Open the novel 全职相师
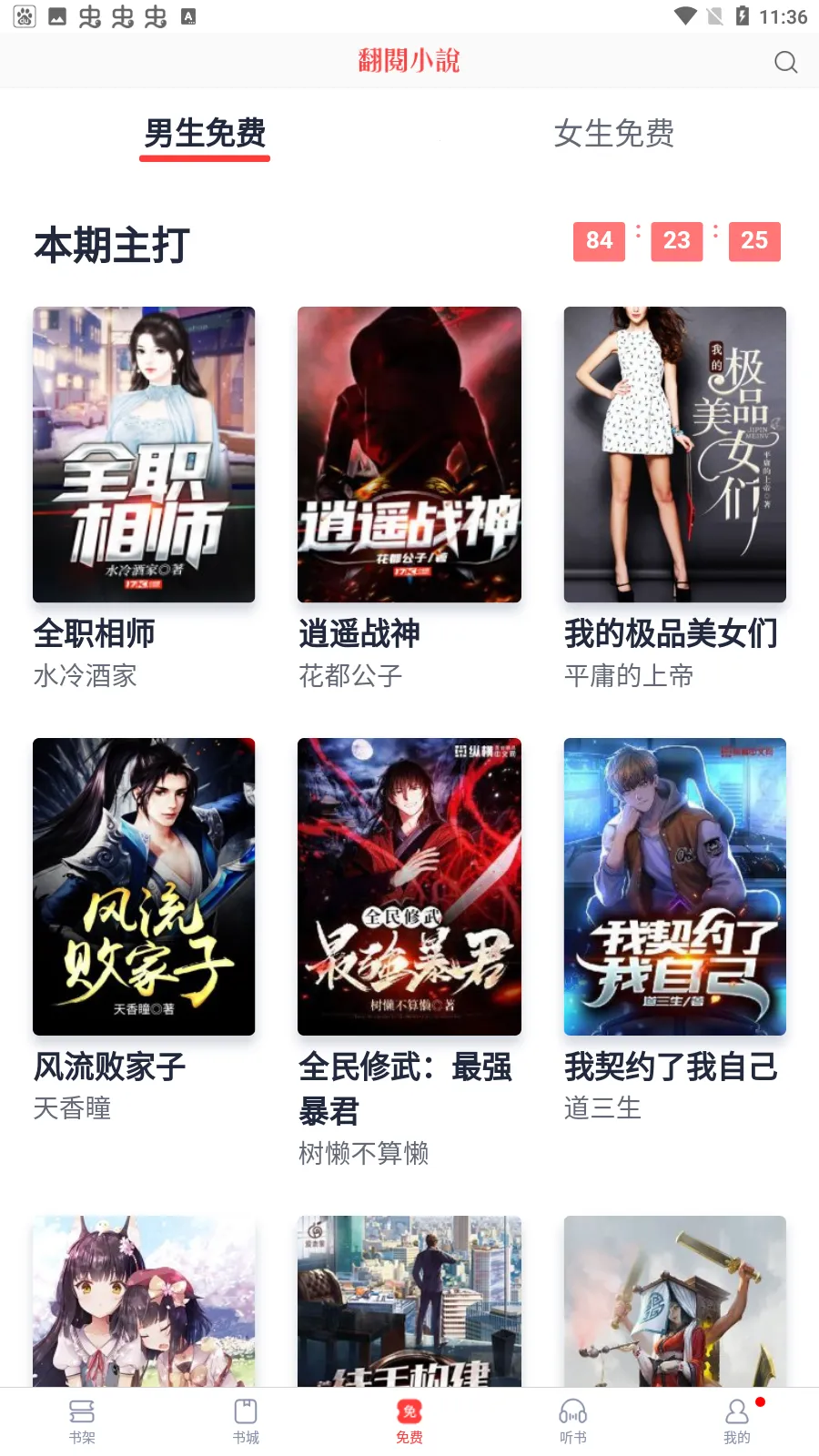This screenshot has width=819, height=1456. coord(144,455)
